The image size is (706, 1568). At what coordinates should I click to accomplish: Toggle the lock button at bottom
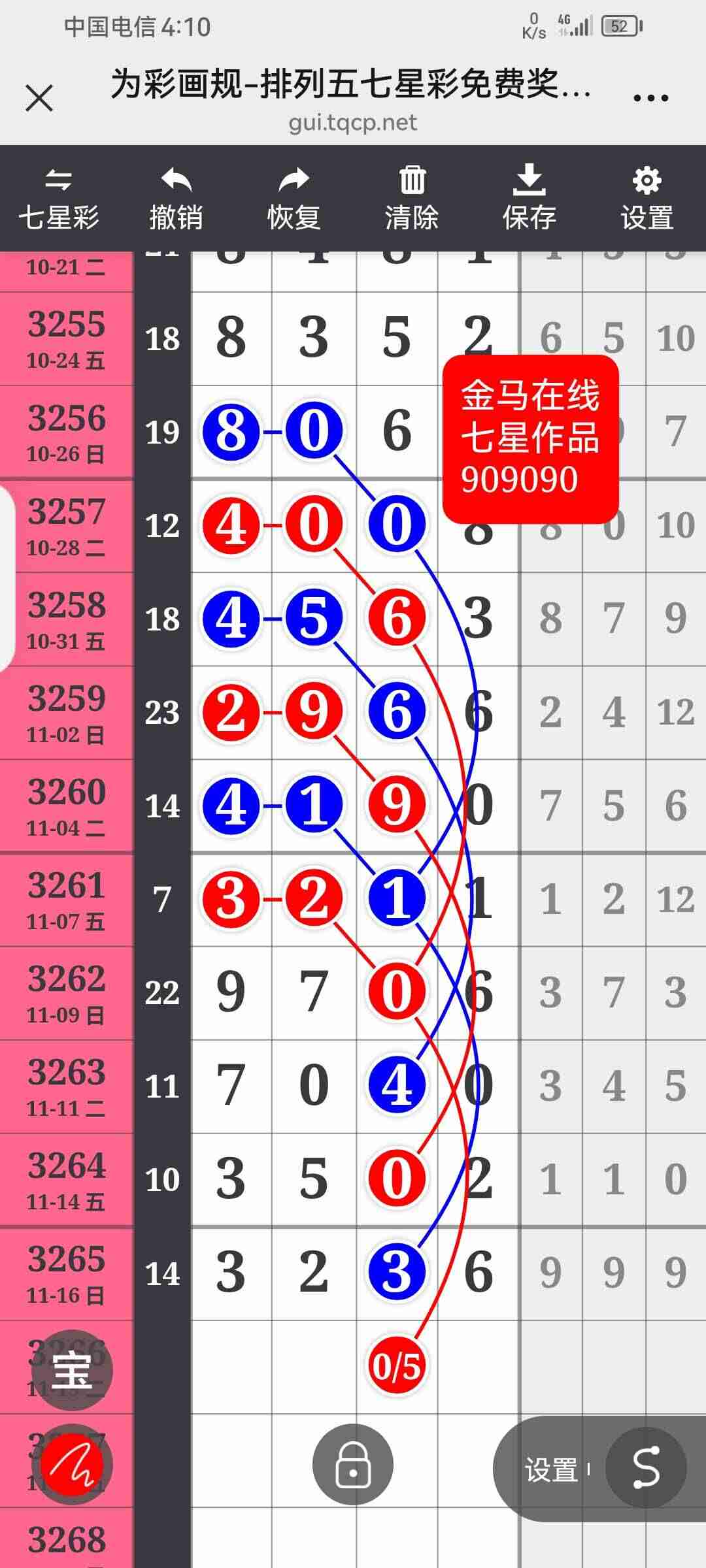353,1464
